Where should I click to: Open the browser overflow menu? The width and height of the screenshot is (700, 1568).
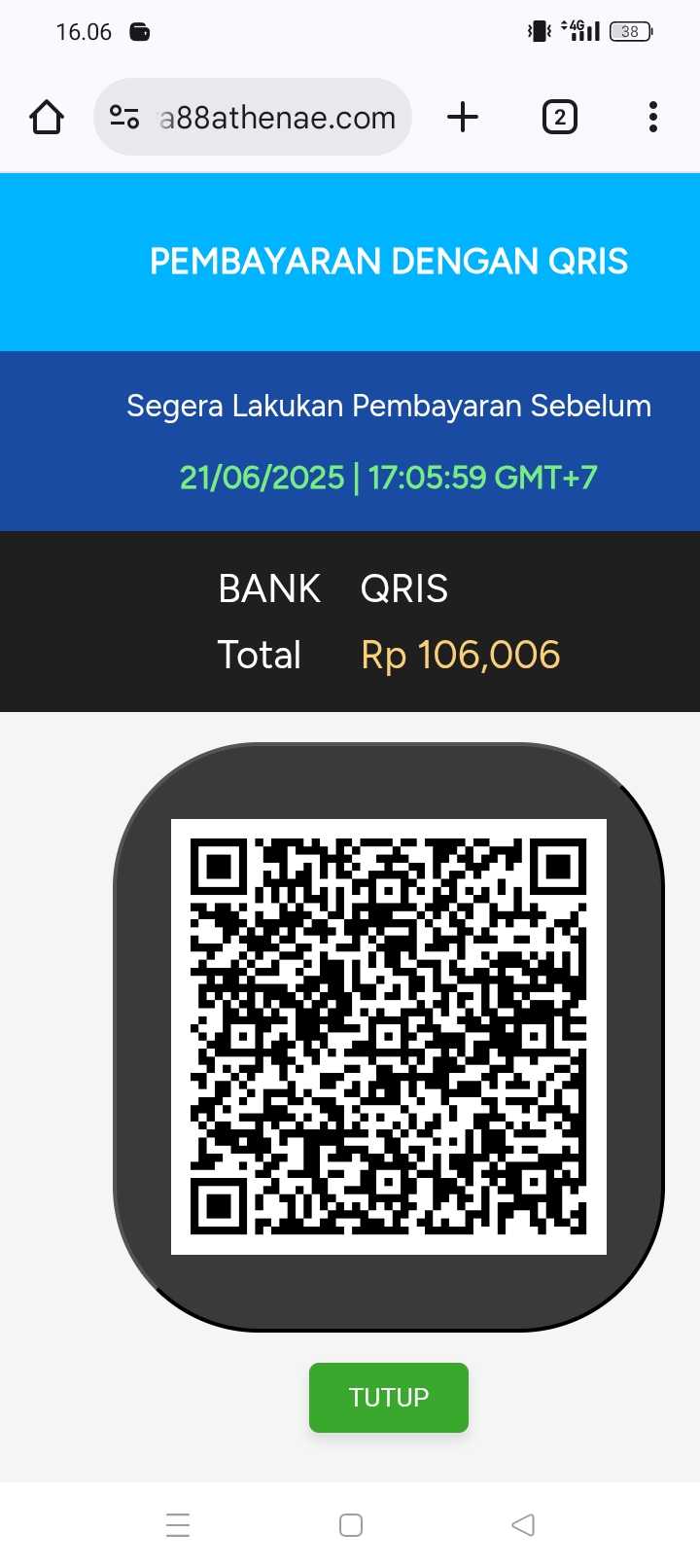click(x=652, y=118)
